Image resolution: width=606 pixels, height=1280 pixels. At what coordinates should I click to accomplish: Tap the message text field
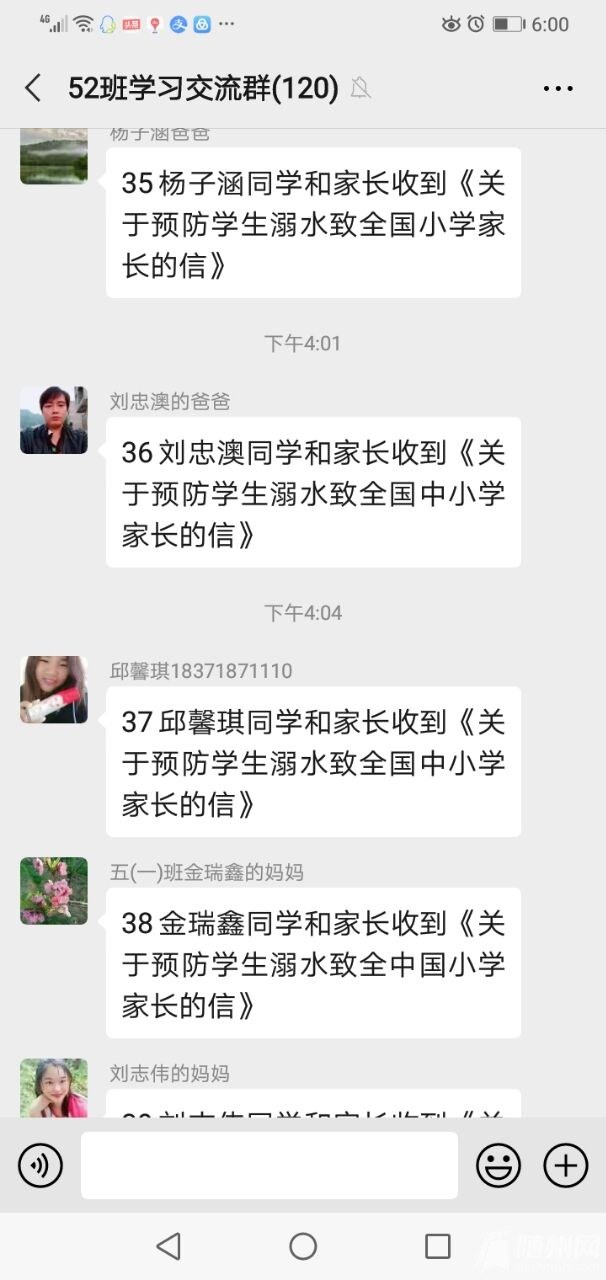[x=269, y=1165]
